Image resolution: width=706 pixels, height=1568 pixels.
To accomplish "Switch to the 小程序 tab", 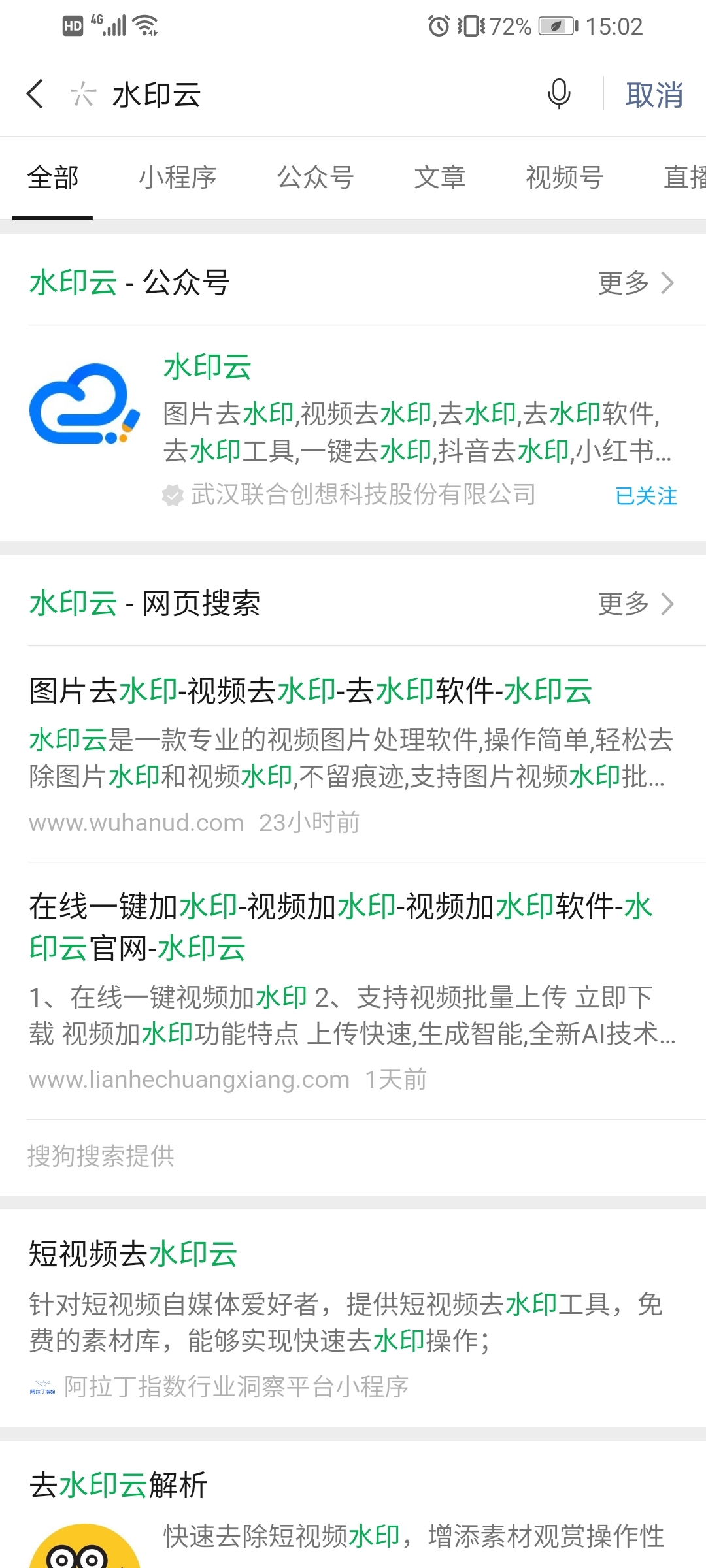I will [177, 178].
